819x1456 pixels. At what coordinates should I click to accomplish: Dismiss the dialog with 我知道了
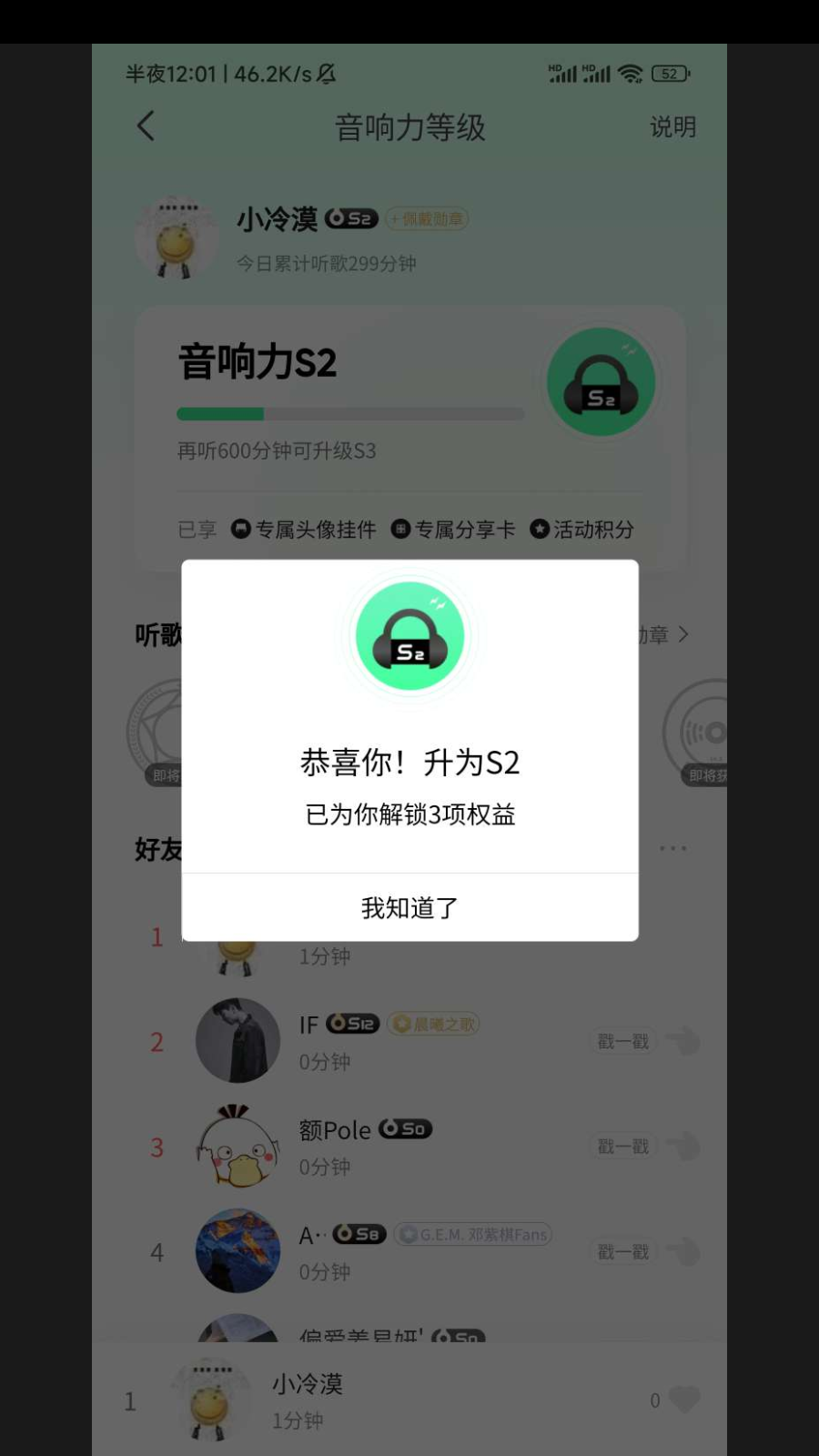(409, 907)
